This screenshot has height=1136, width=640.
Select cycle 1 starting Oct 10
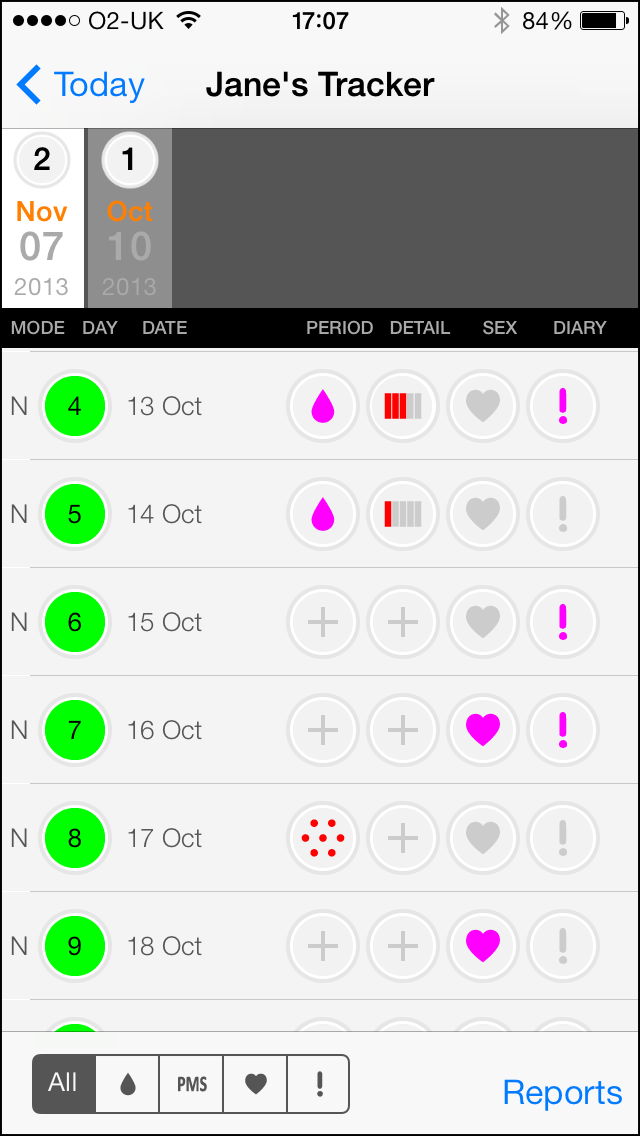pyautogui.click(x=130, y=218)
